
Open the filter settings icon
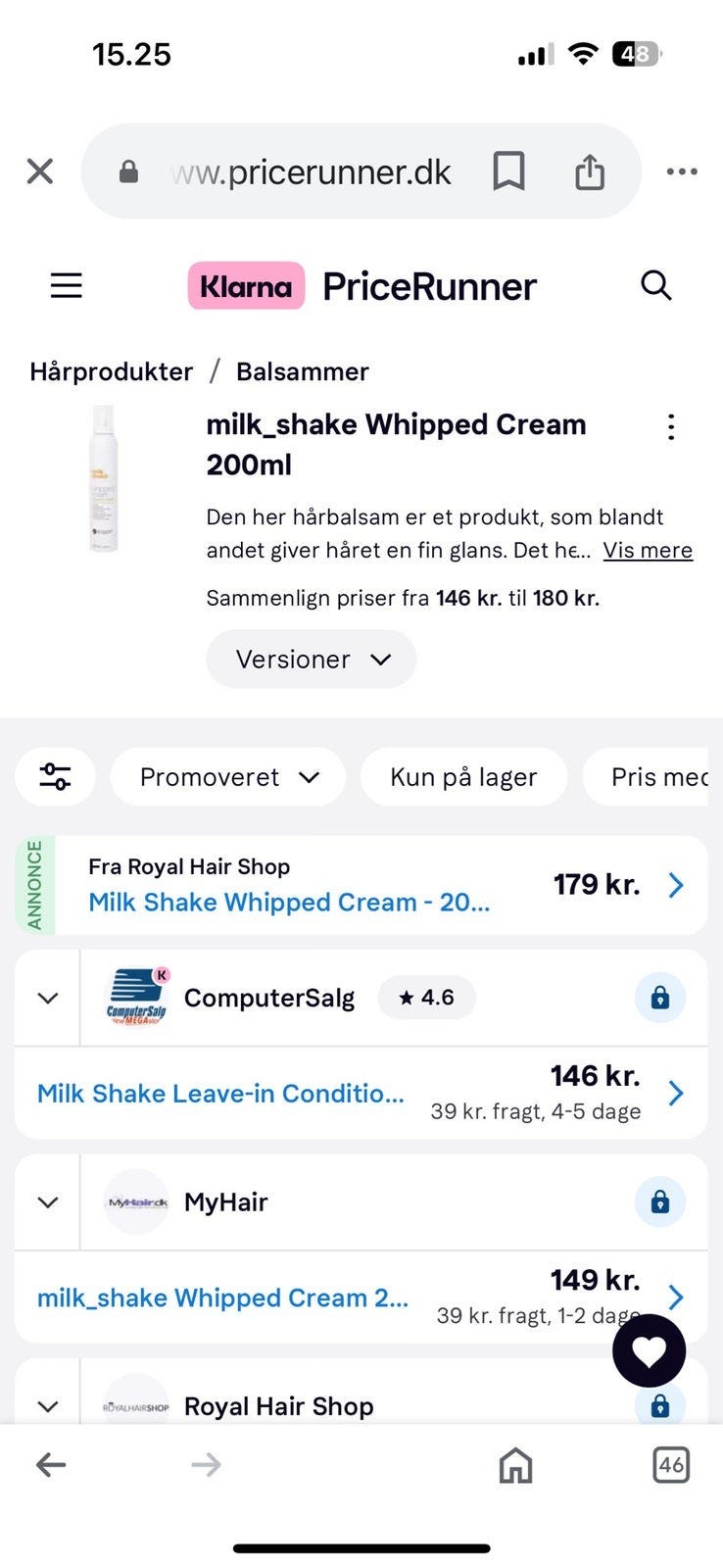(55, 776)
